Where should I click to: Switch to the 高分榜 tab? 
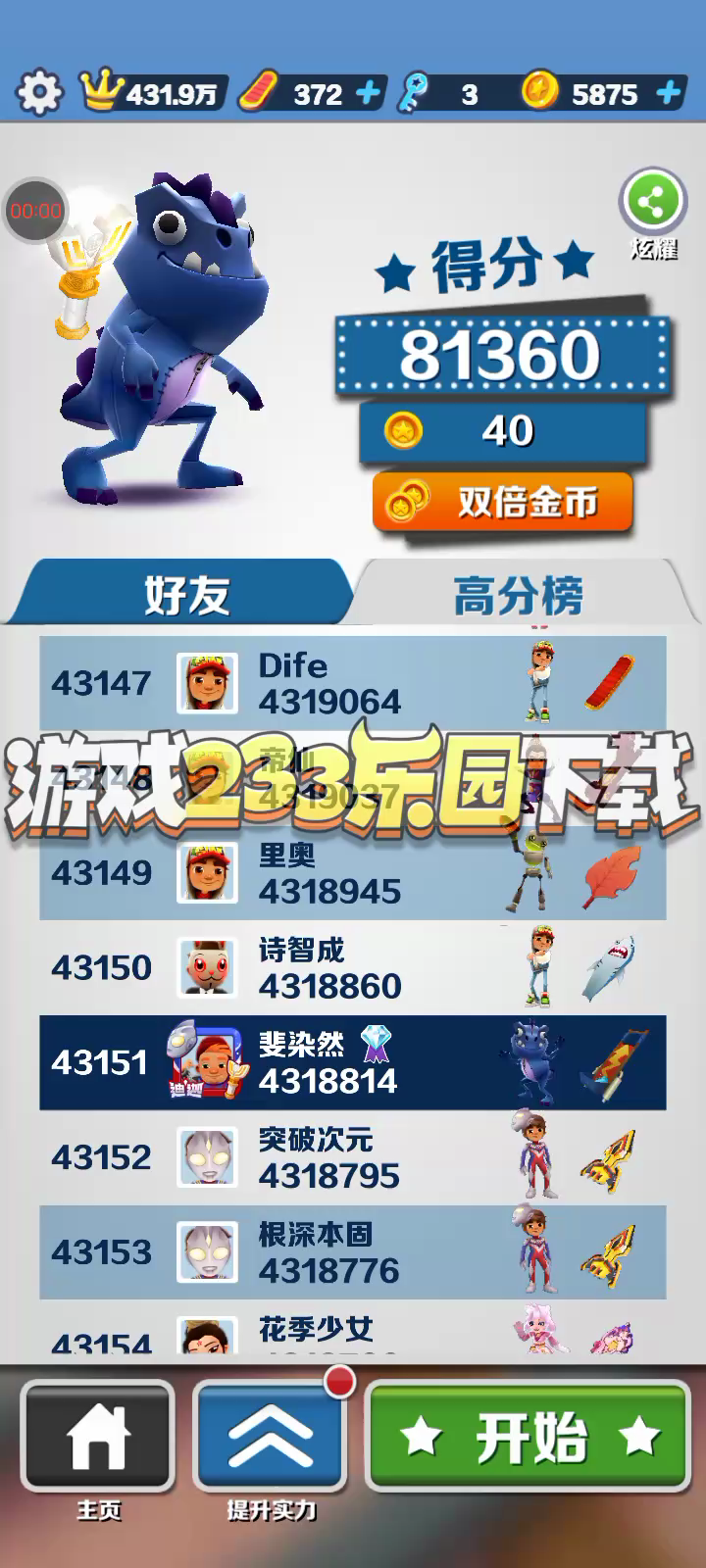518,594
